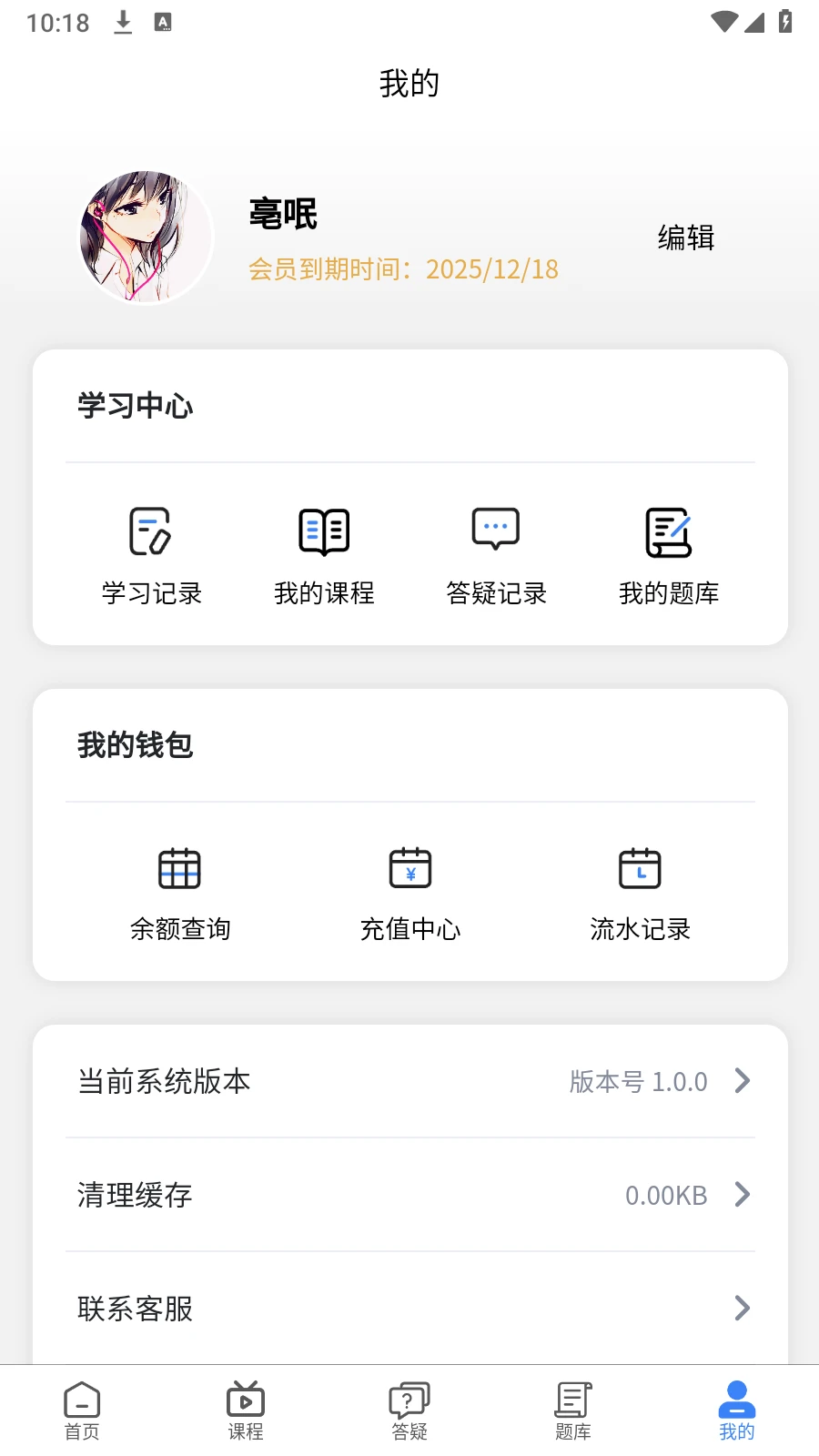Click the profile avatar picture
The width and height of the screenshot is (819, 1456).
145,236
